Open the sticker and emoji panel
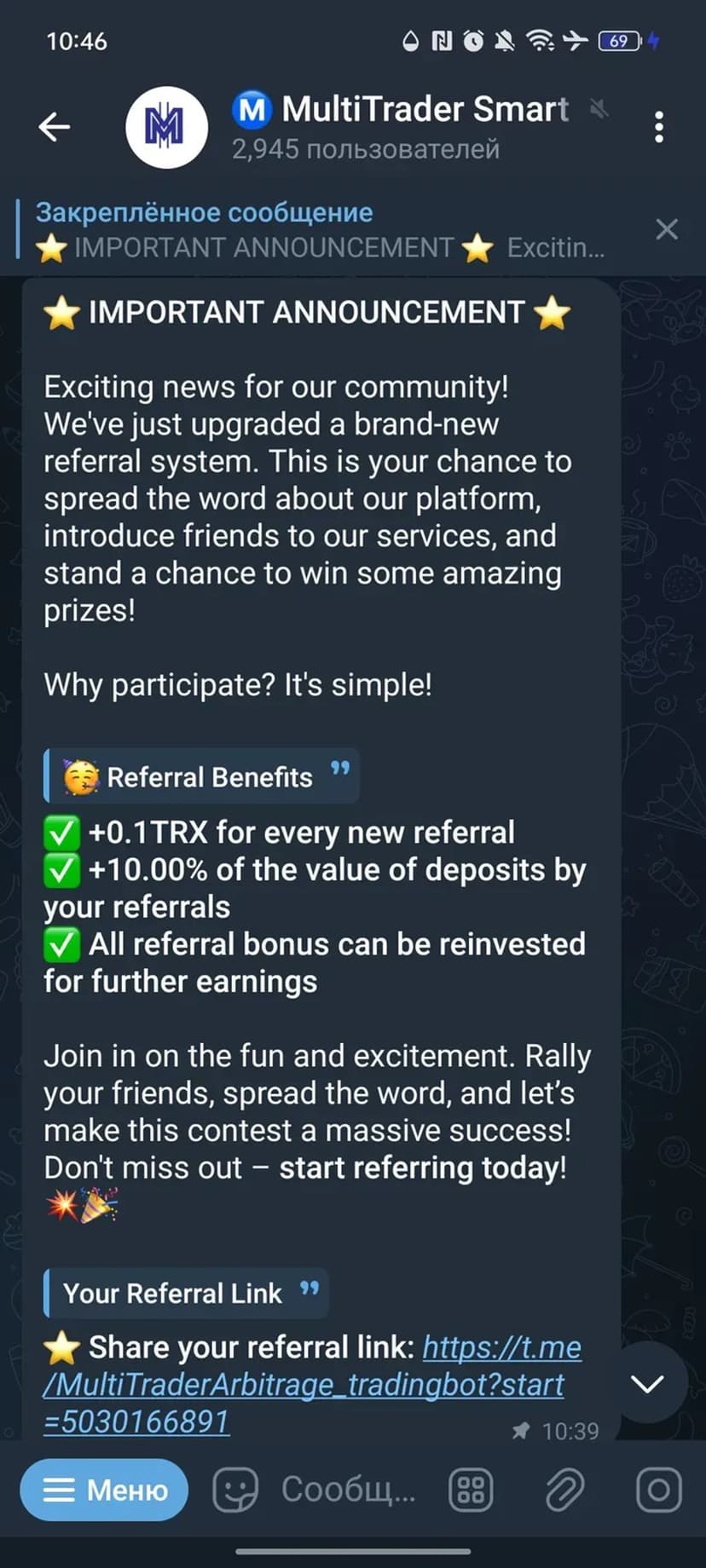This screenshot has width=706, height=1568. point(234,1490)
